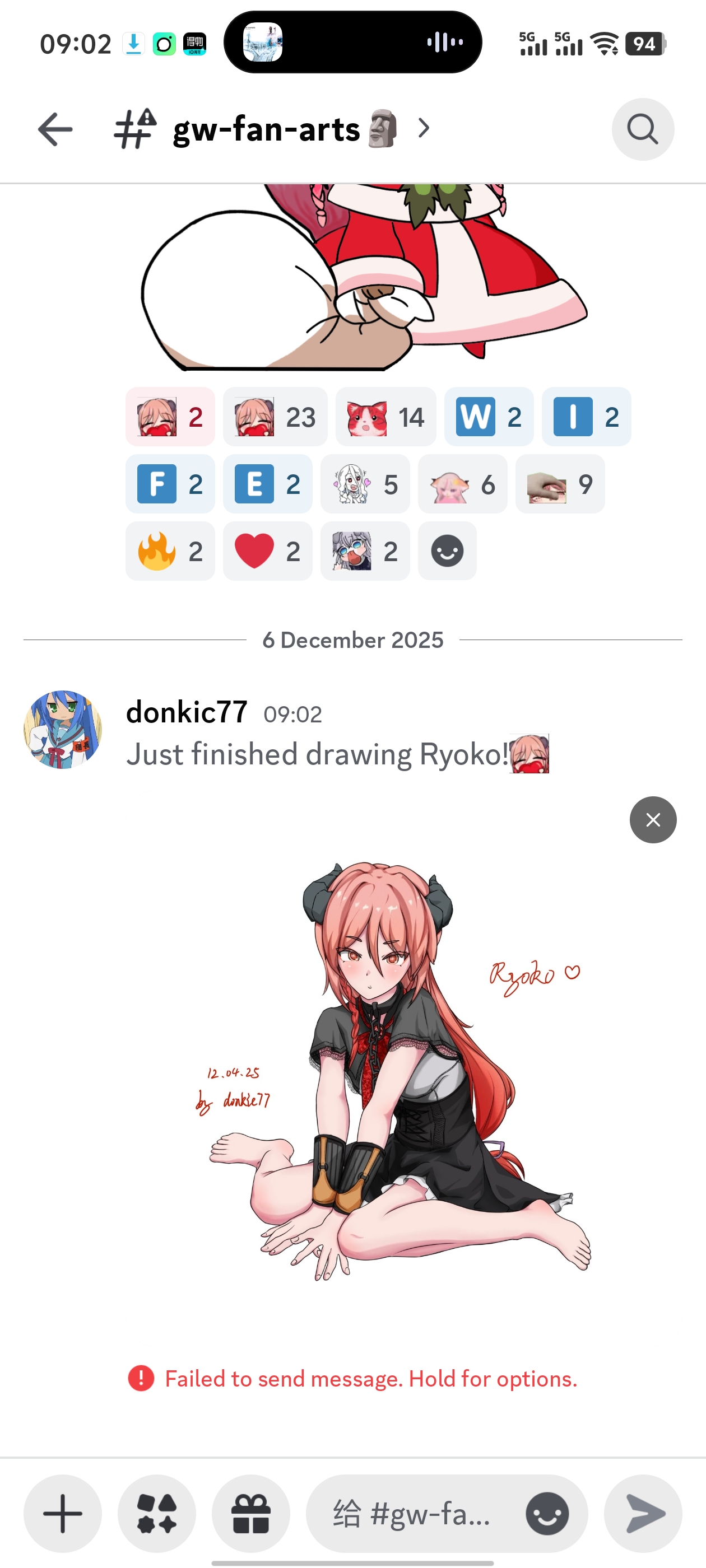The image size is (706, 1568).
Task: Tap the hand reaction with count 9
Action: click(560, 484)
